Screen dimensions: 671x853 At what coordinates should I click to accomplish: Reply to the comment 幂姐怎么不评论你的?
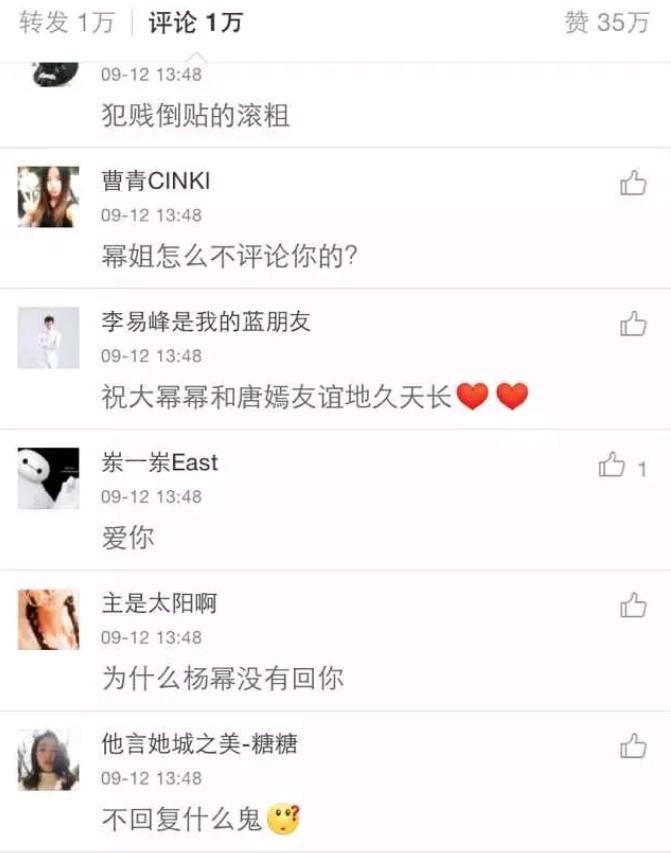(230, 257)
